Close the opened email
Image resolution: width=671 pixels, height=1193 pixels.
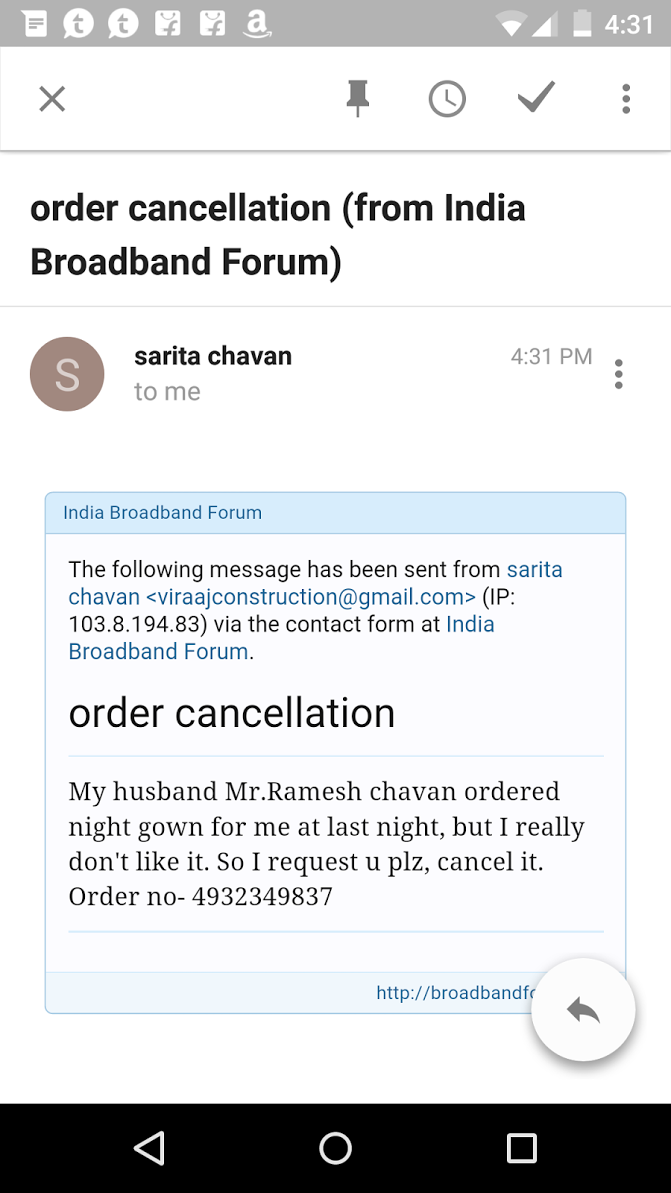click(x=52, y=99)
